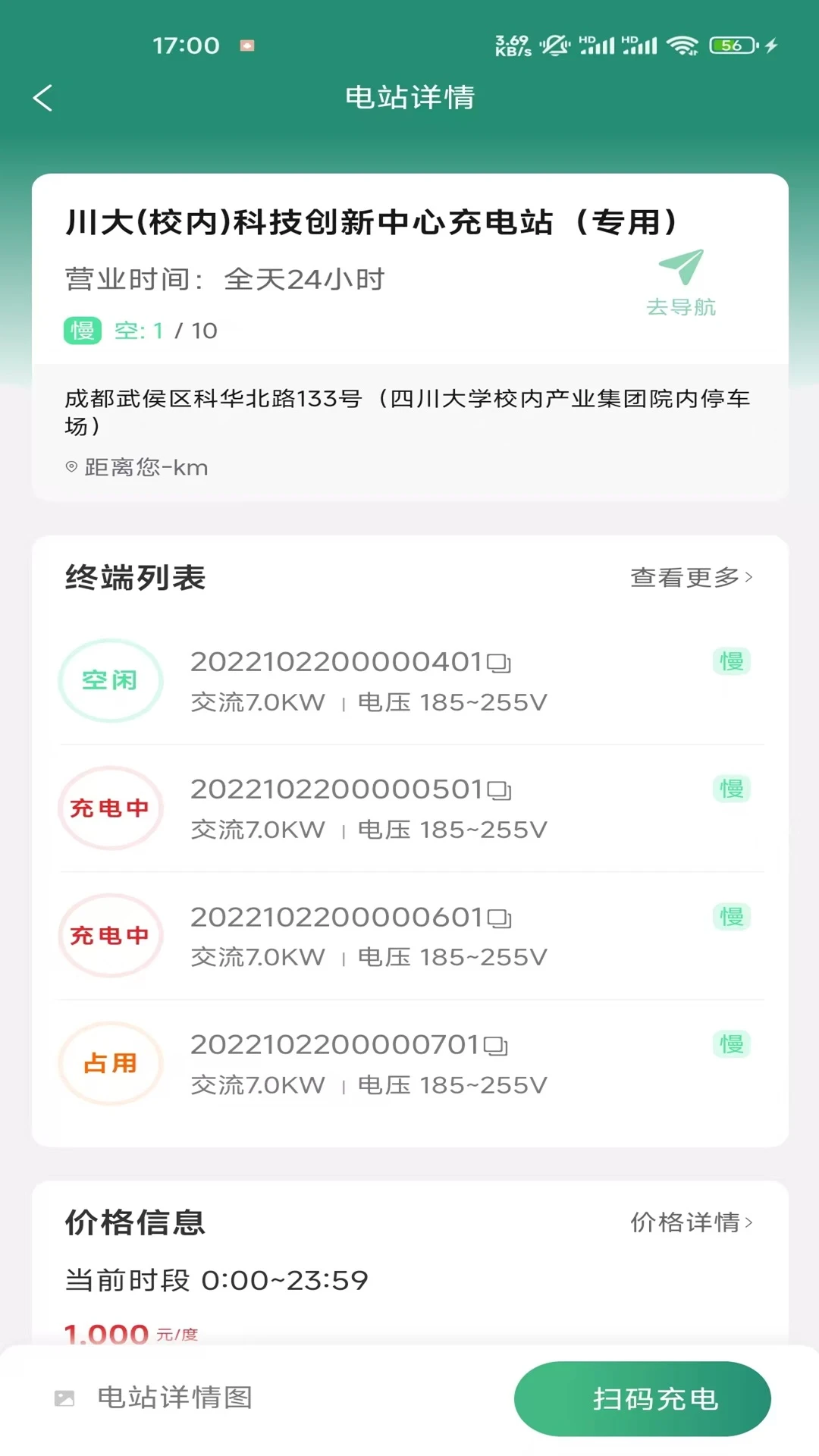Tap the green 空闲 status badge
The width and height of the screenshot is (819, 1456).
[110, 679]
